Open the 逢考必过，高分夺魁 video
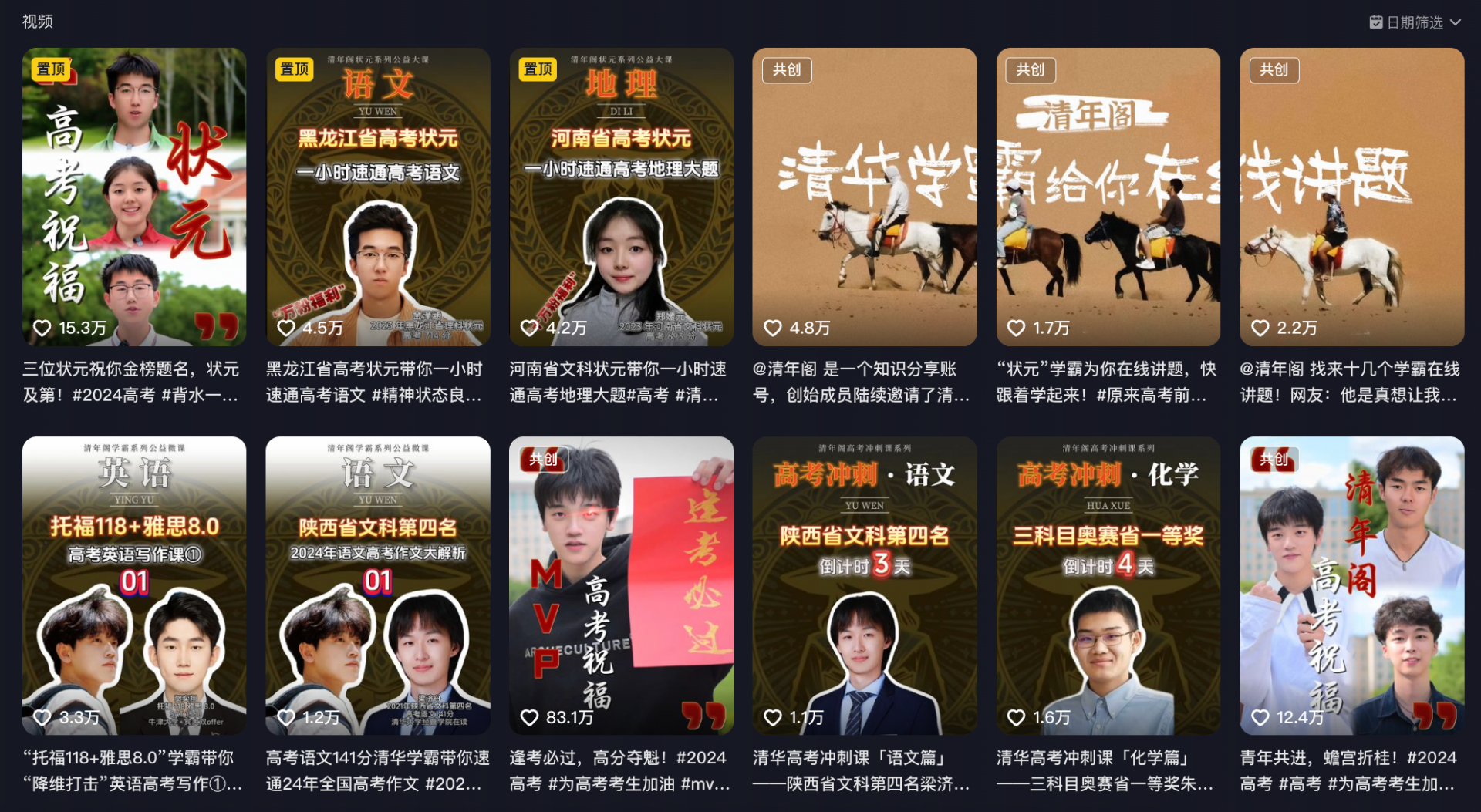Screen dimensions: 1481x812 (621, 585)
